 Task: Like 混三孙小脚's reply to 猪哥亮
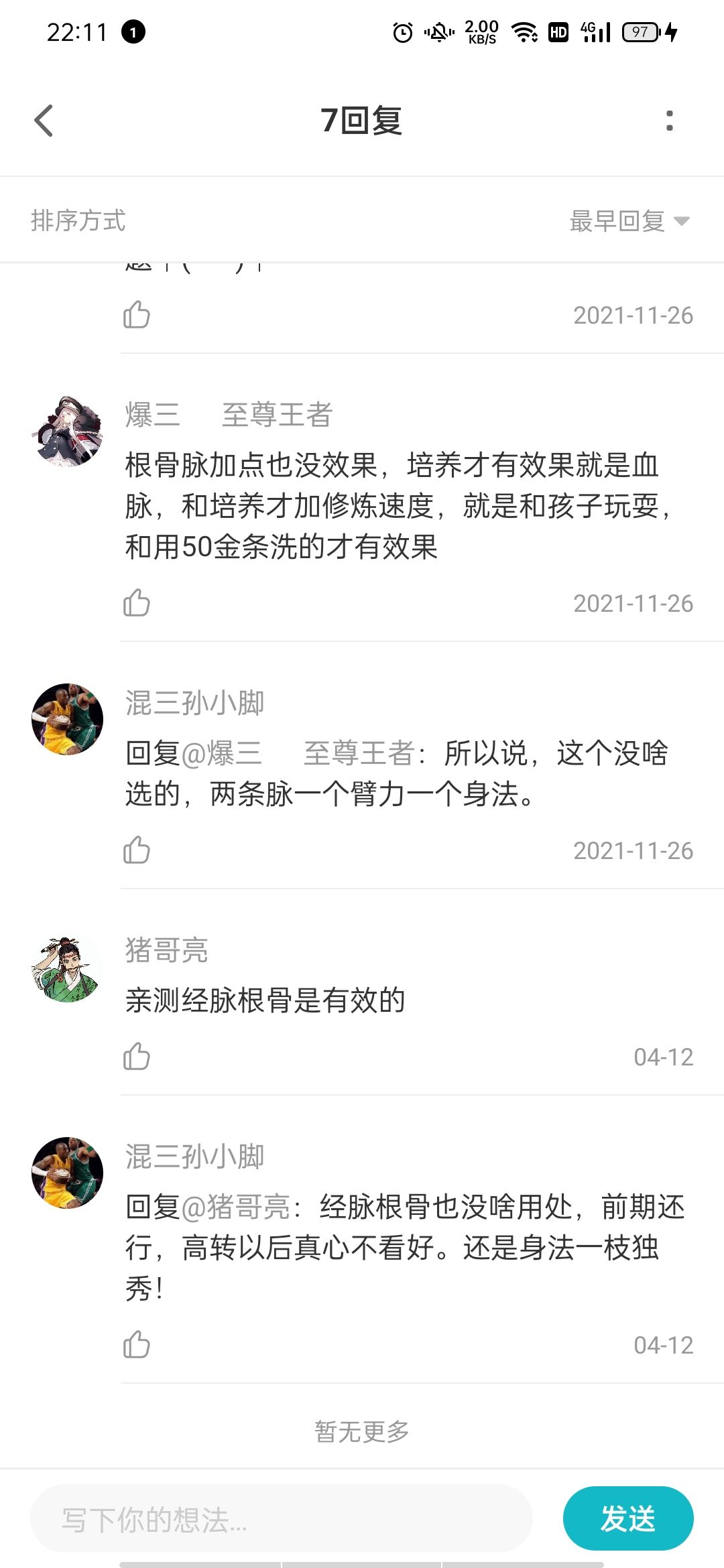click(x=137, y=1345)
